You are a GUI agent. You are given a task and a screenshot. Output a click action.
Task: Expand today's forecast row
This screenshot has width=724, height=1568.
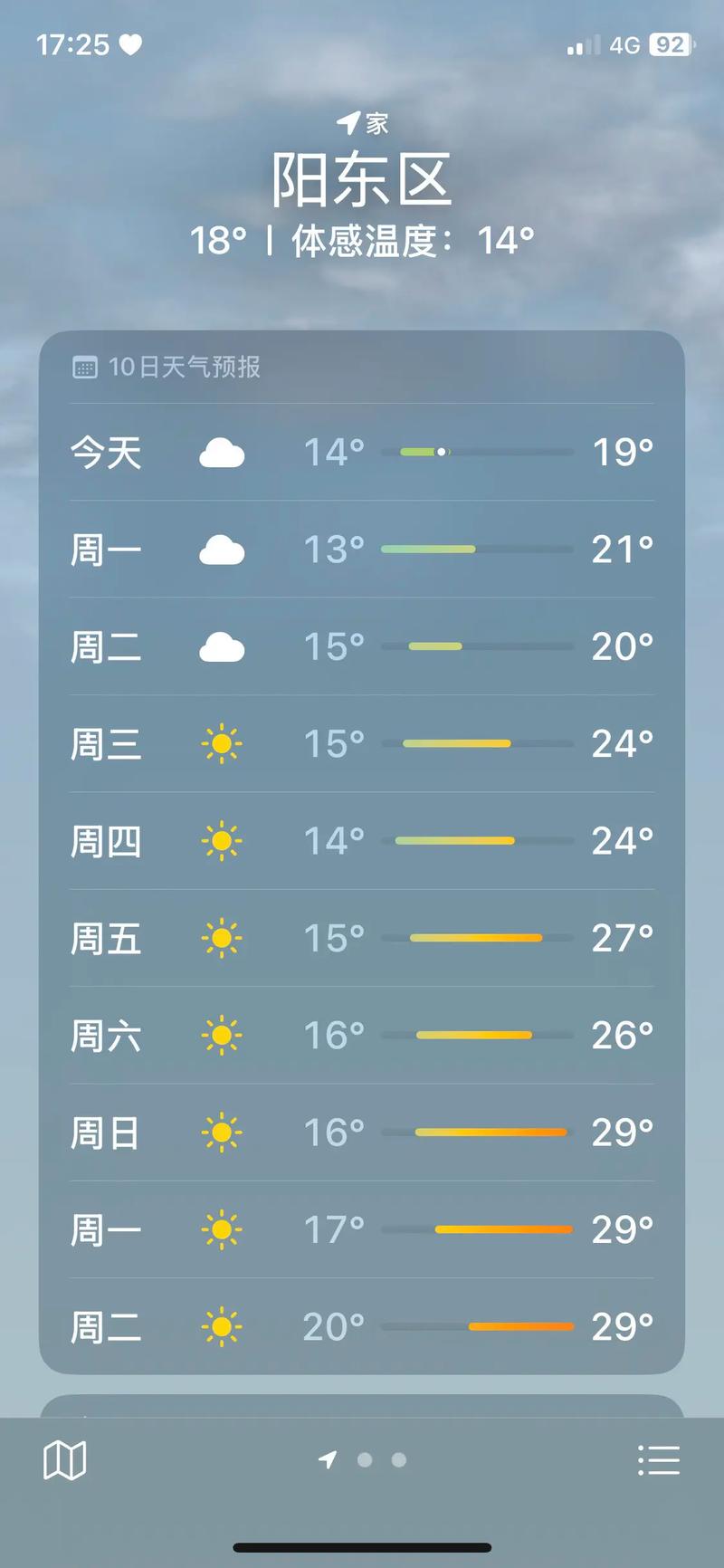pyautogui.click(x=362, y=453)
